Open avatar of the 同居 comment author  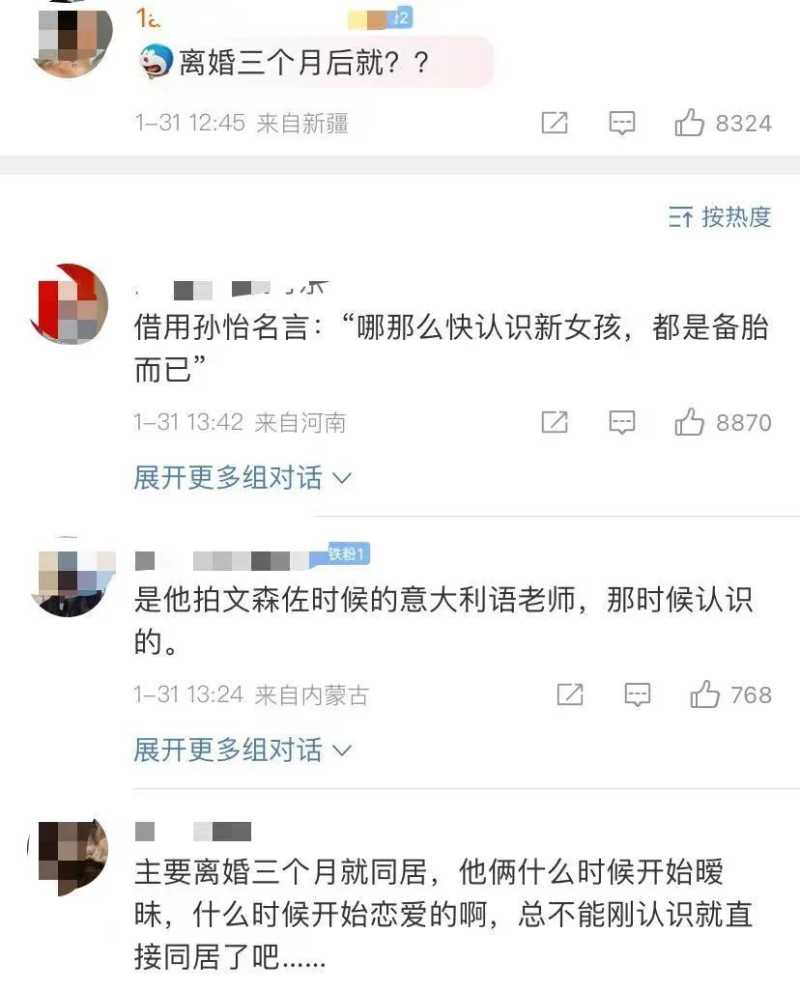(x=68, y=853)
